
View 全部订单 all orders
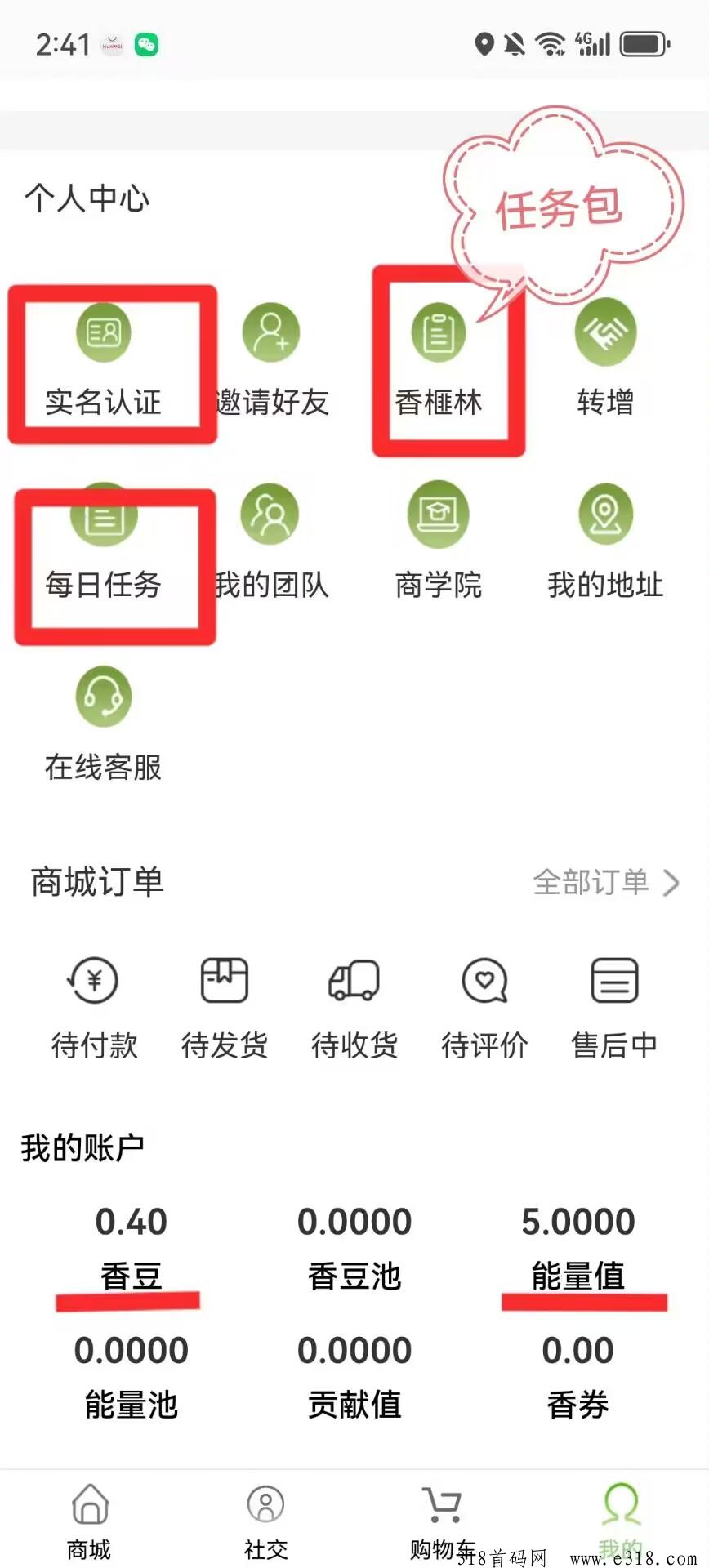click(x=605, y=882)
